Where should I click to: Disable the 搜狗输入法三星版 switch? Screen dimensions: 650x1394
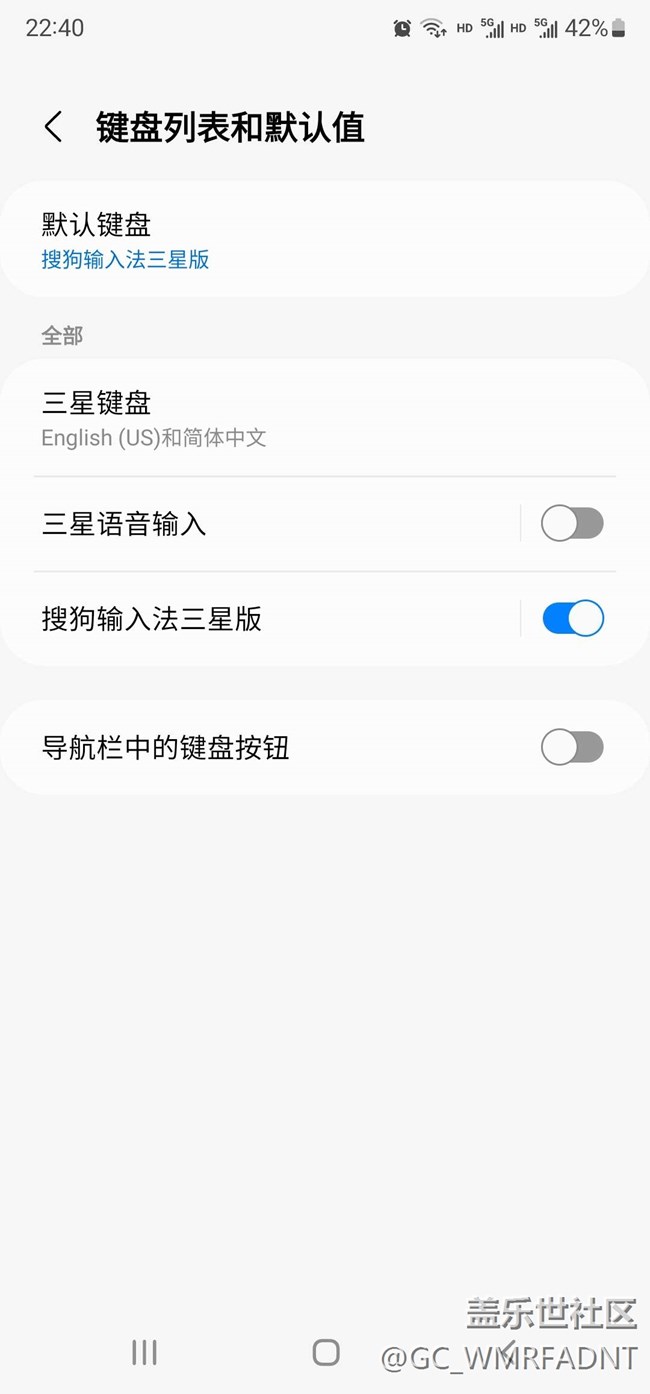573,619
